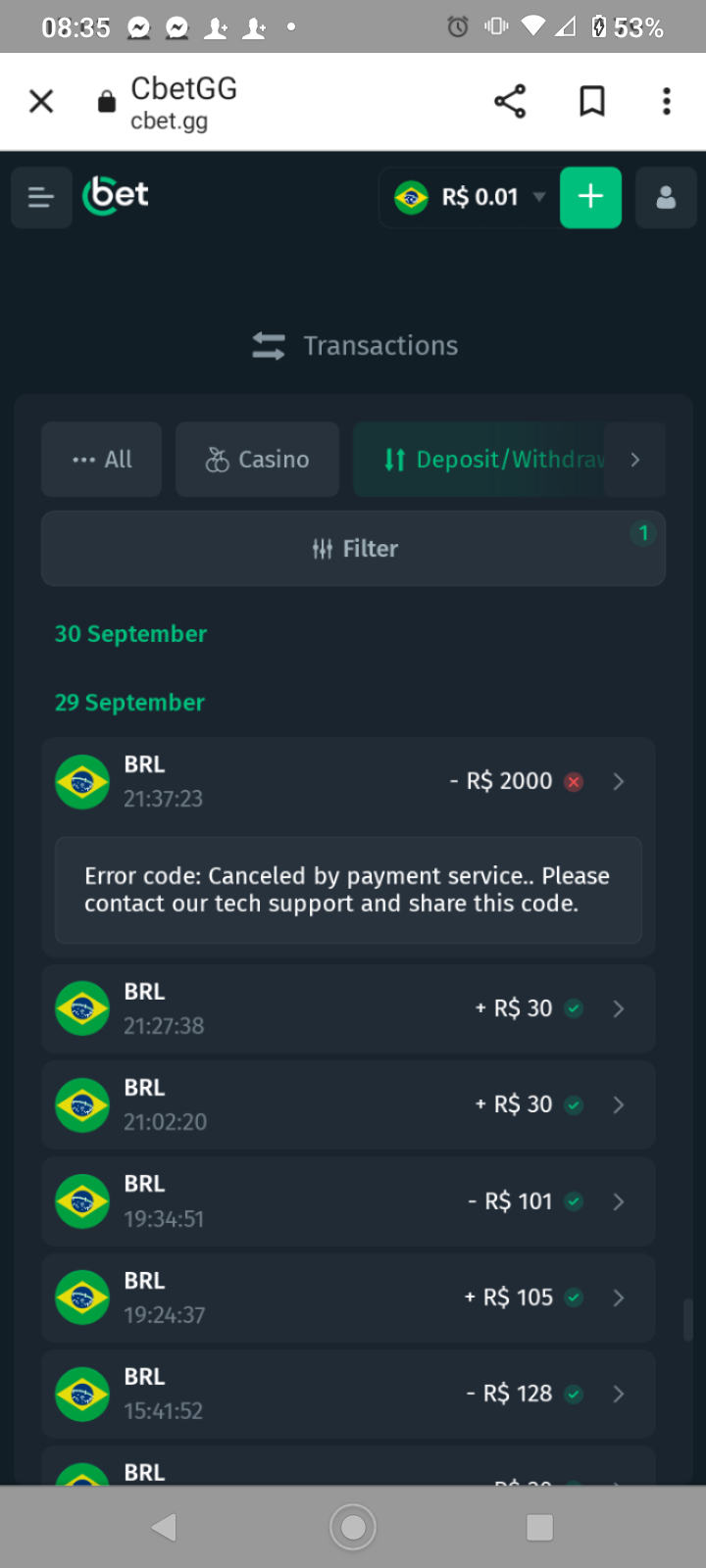Go back with the system back button
The image size is (706, 1568).
pyautogui.click(x=165, y=1527)
